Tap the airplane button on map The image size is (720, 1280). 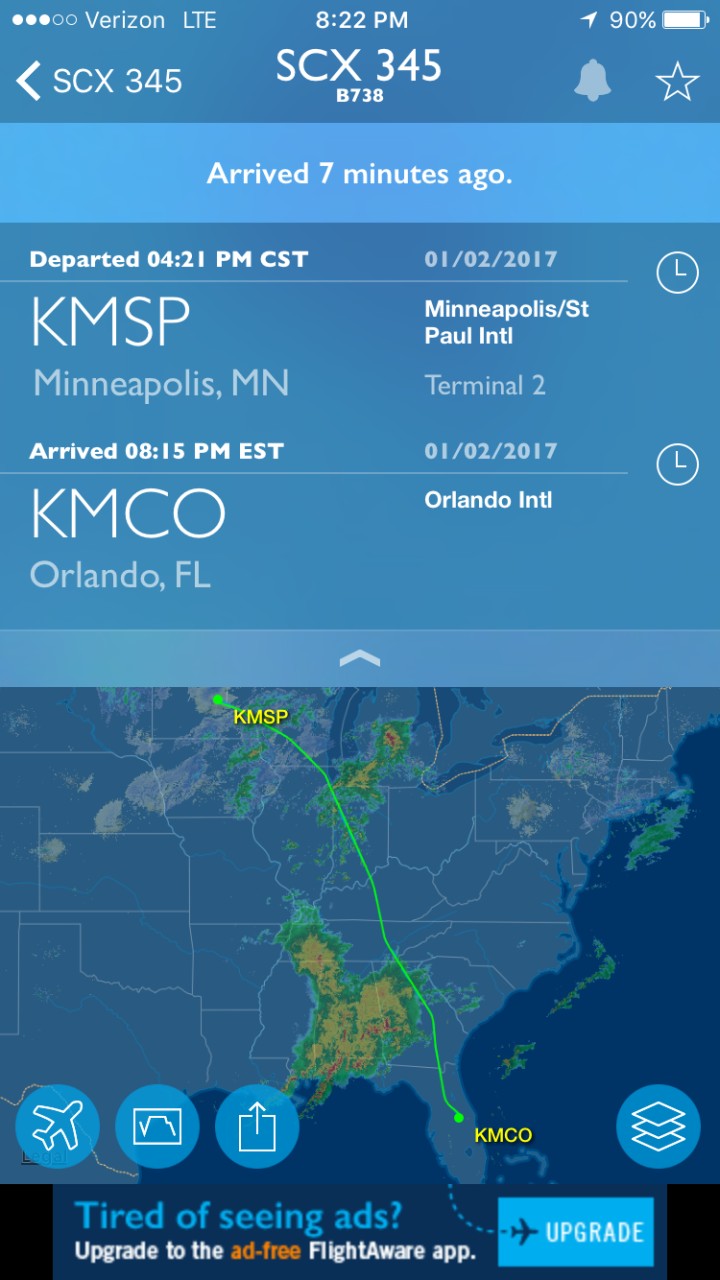pyautogui.click(x=57, y=1126)
